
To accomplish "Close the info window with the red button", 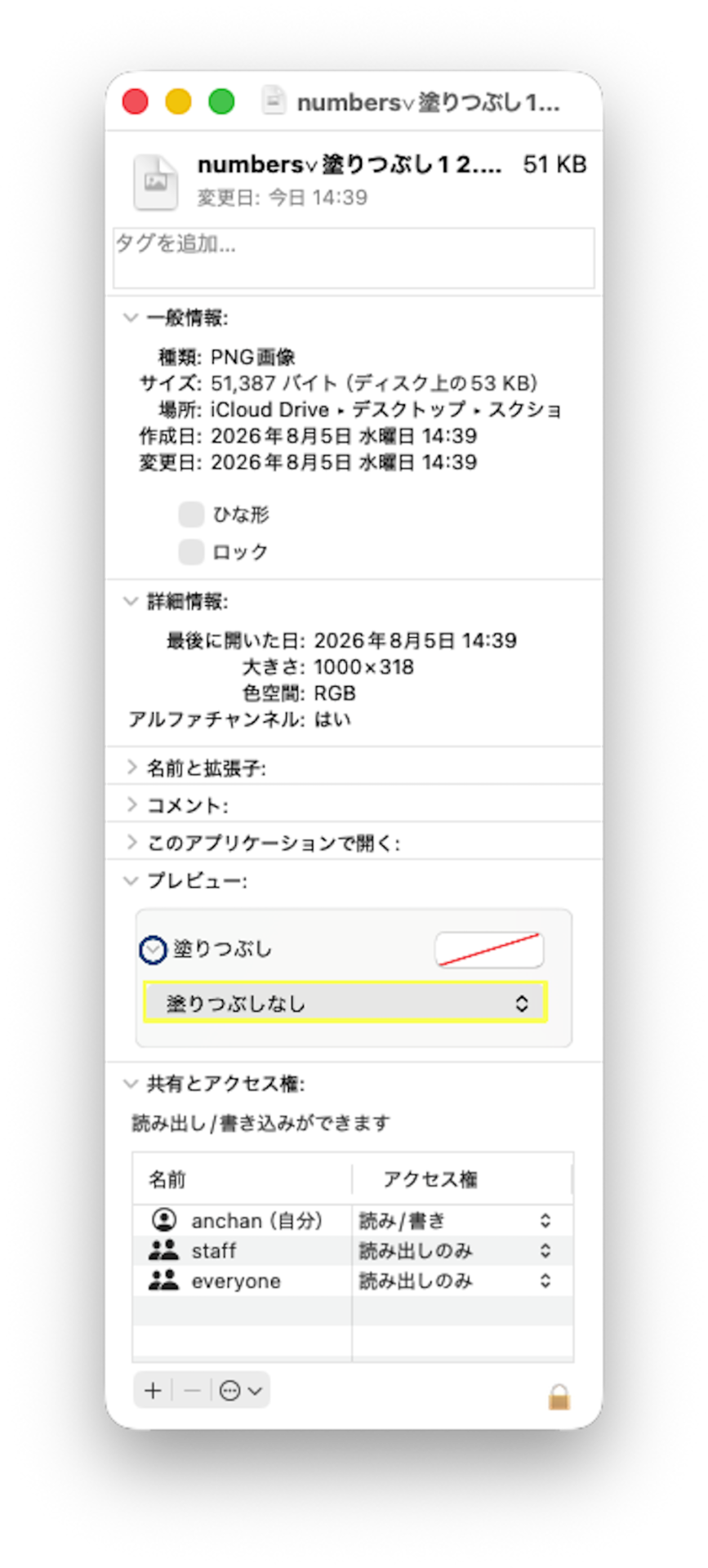I will pos(136,102).
